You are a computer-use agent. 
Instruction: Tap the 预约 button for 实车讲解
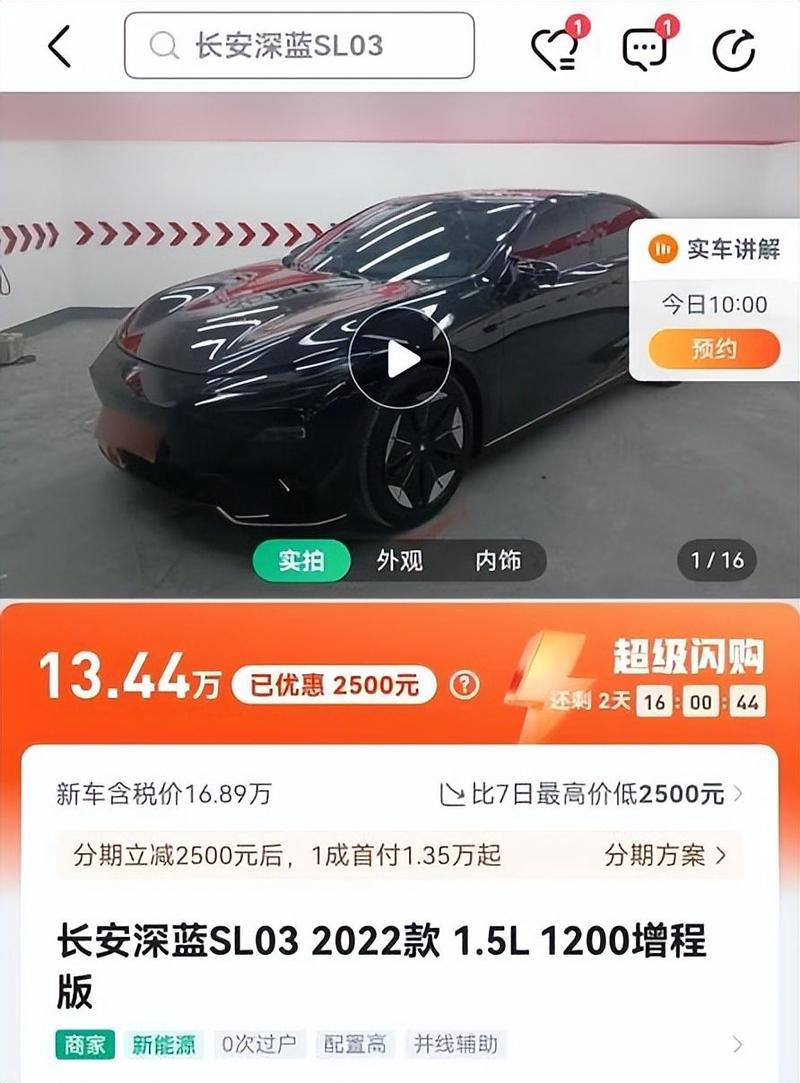coord(714,349)
